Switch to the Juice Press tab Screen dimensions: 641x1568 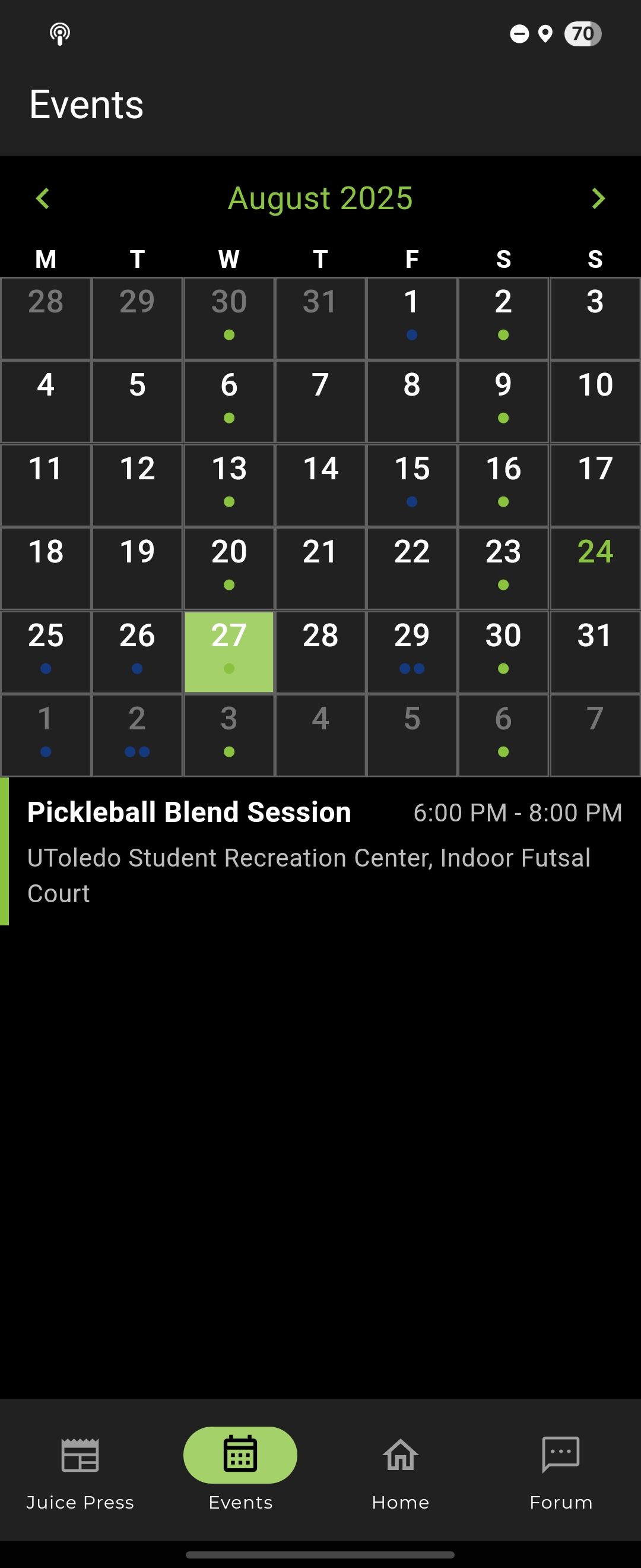coord(80,1468)
